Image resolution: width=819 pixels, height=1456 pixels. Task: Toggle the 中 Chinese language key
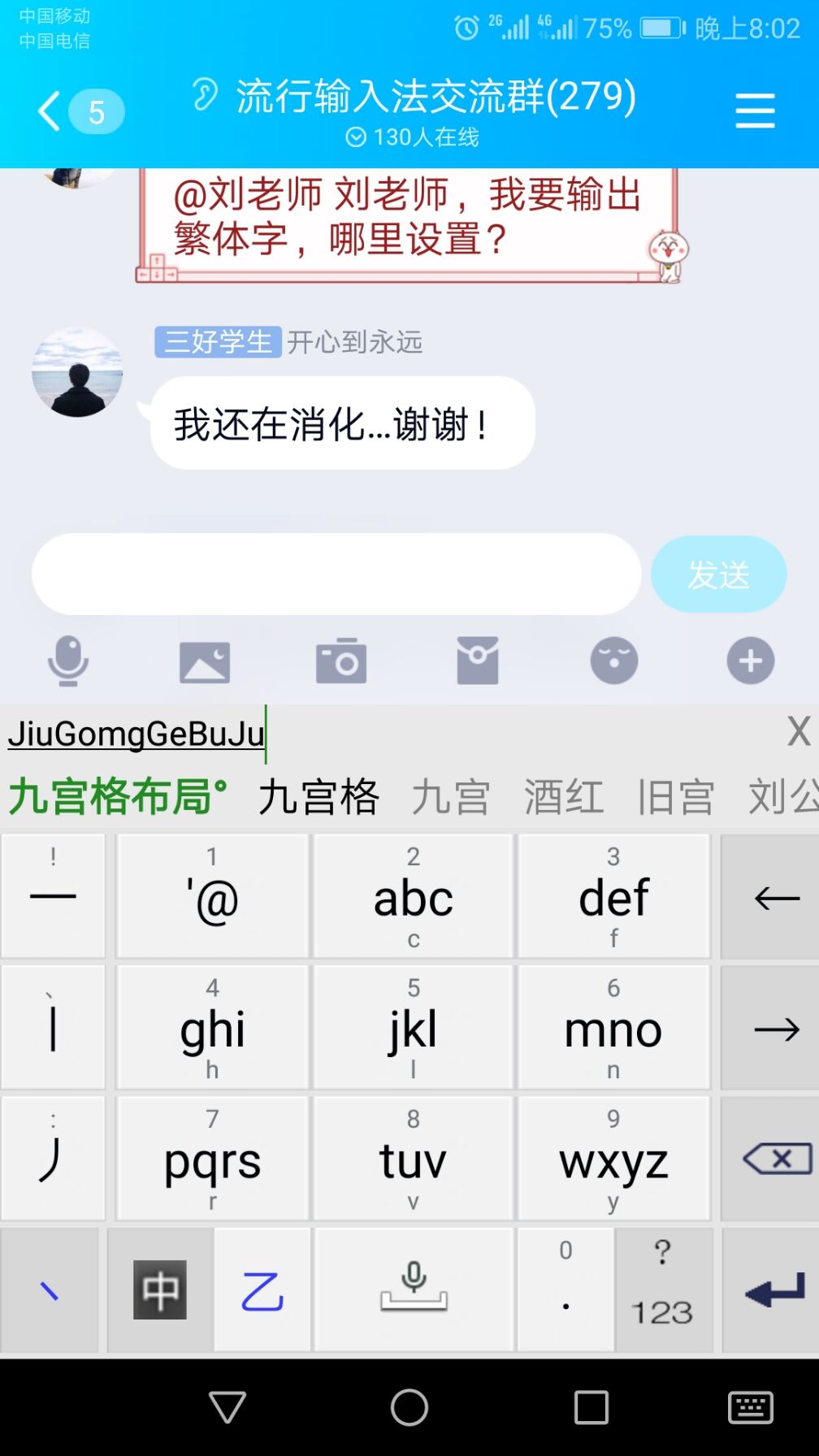pos(160,1289)
